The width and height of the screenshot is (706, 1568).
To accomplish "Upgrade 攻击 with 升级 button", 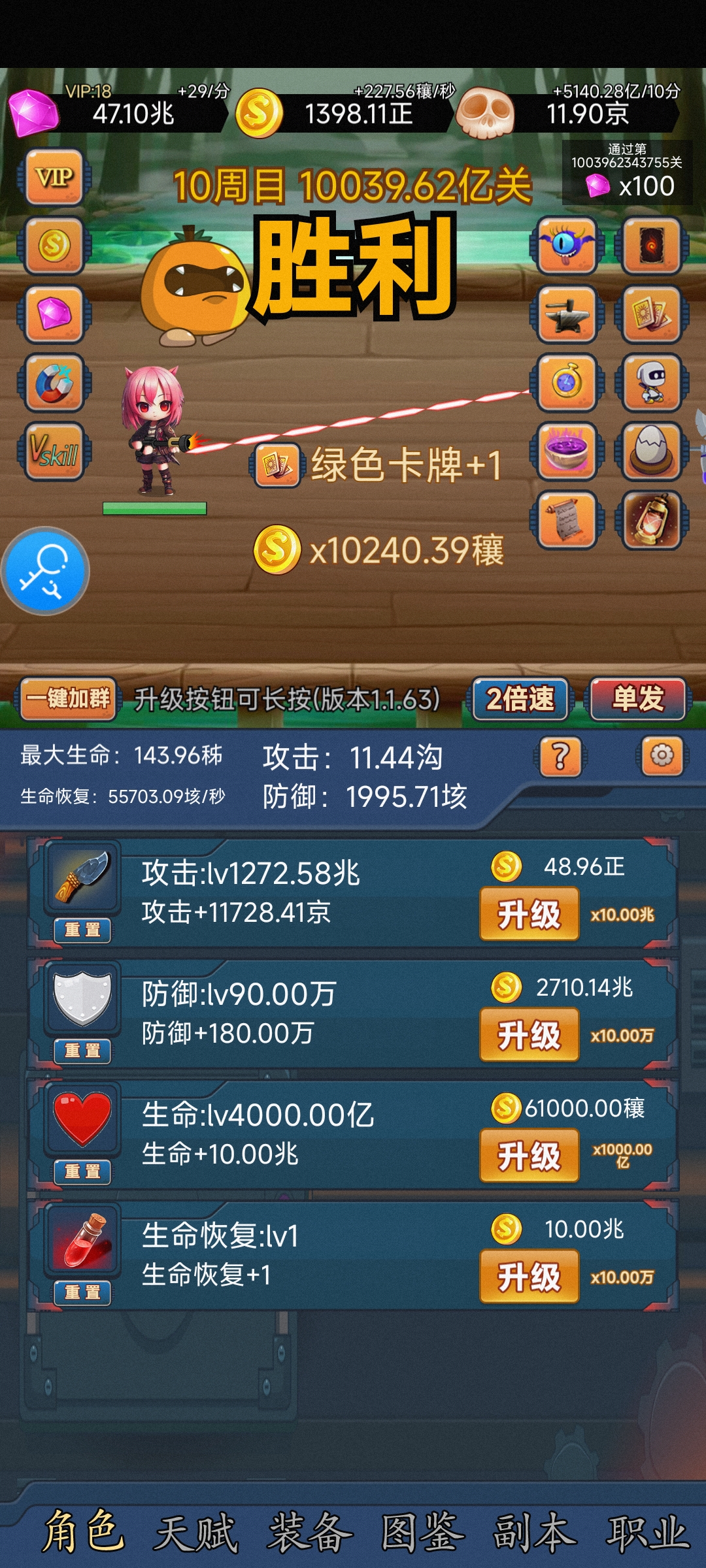I will click(529, 914).
